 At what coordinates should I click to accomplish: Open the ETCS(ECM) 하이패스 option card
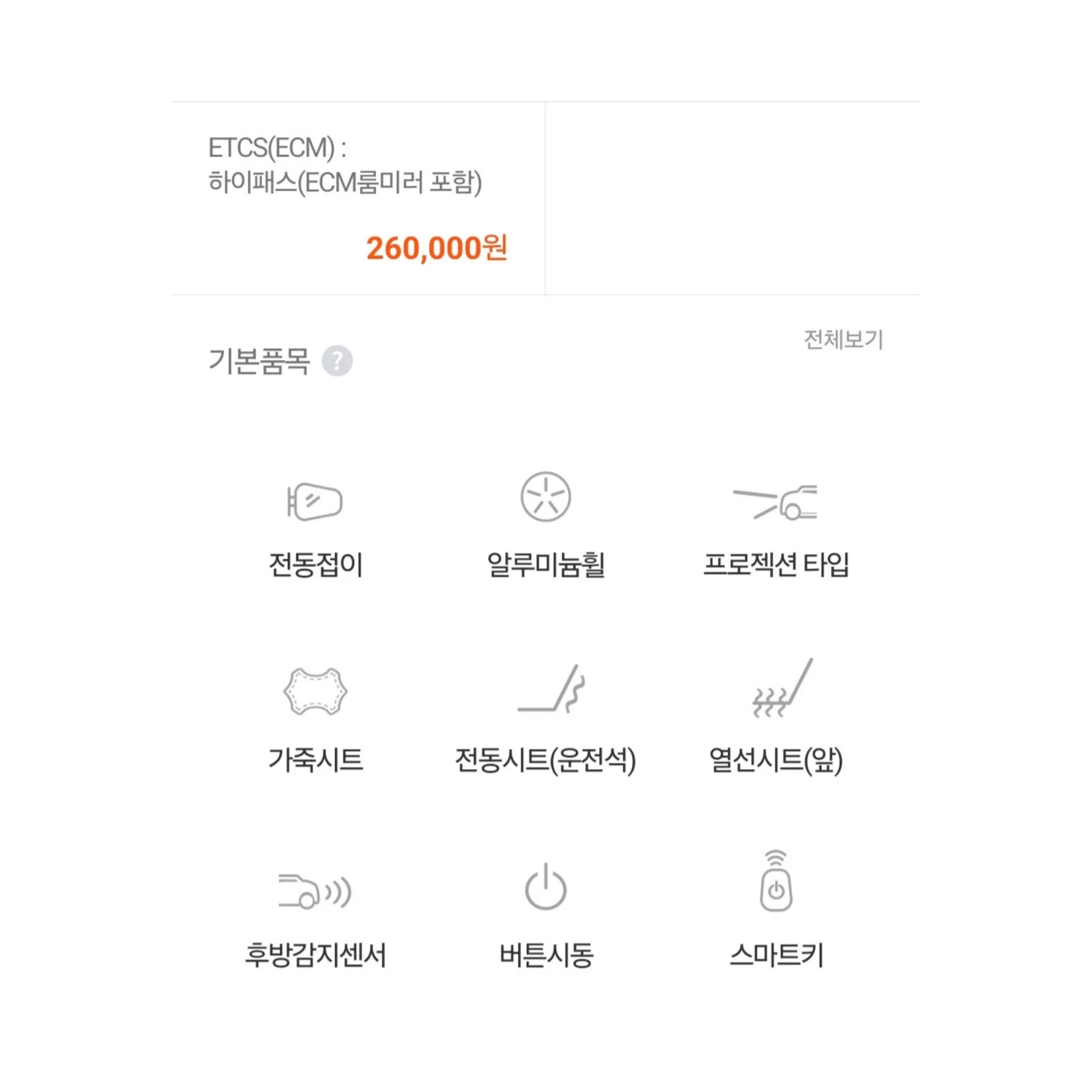point(357,199)
